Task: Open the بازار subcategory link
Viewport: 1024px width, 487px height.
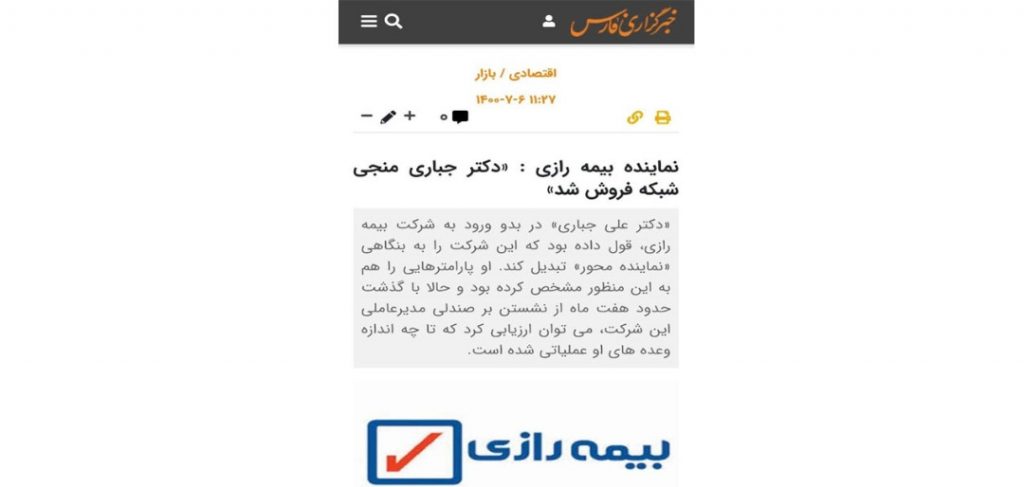Action: [x=489, y=73]
